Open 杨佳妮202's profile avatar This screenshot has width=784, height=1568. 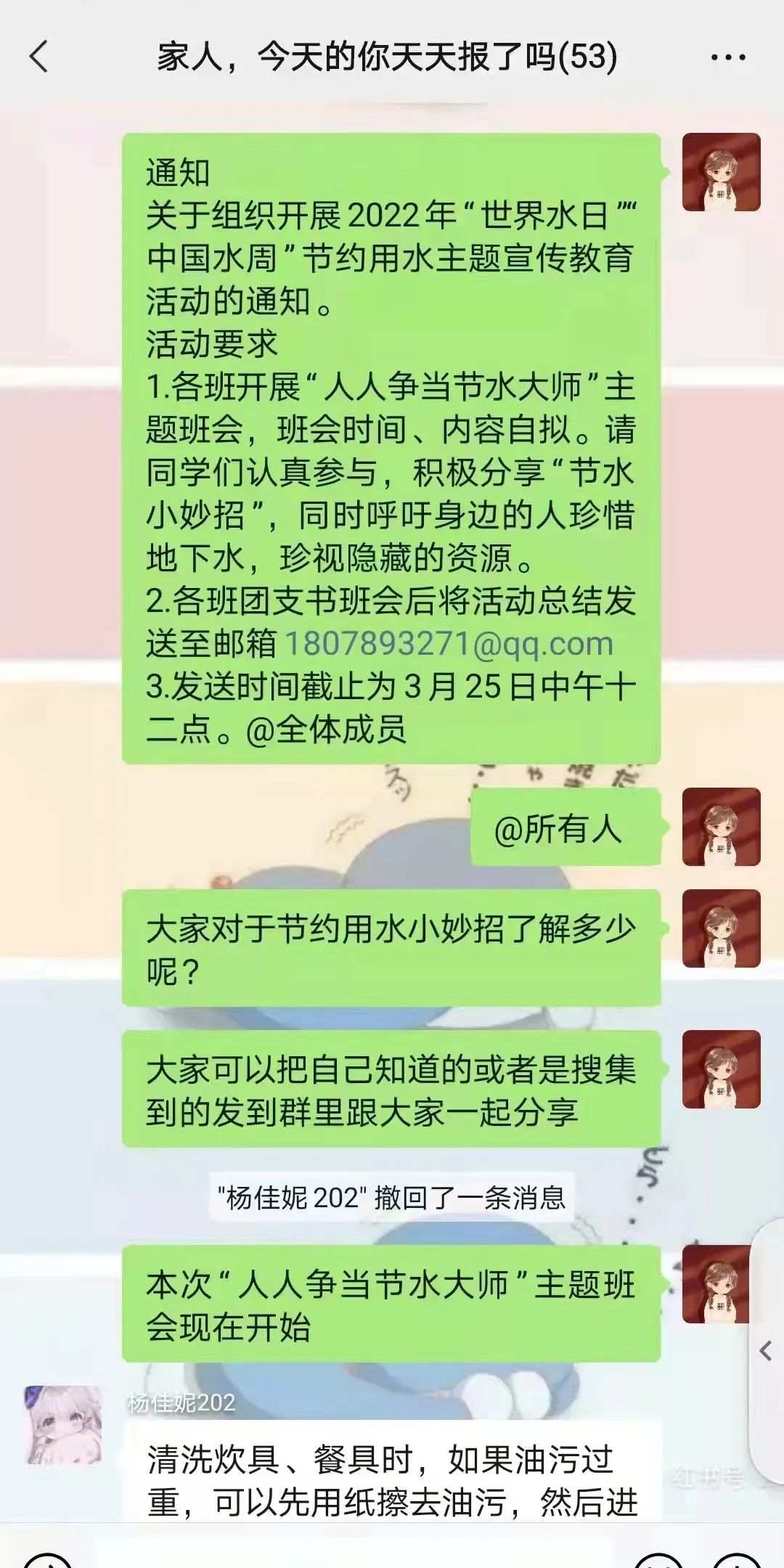tap(63, 1424)
